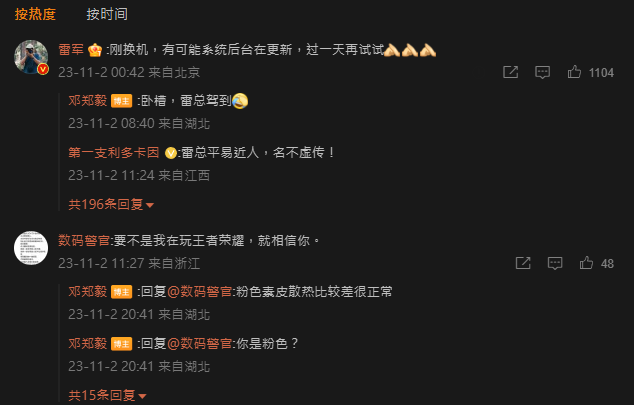The image size is (634, 405).
Task: Switch to 按热度 sorting tab
Action: 35,14
